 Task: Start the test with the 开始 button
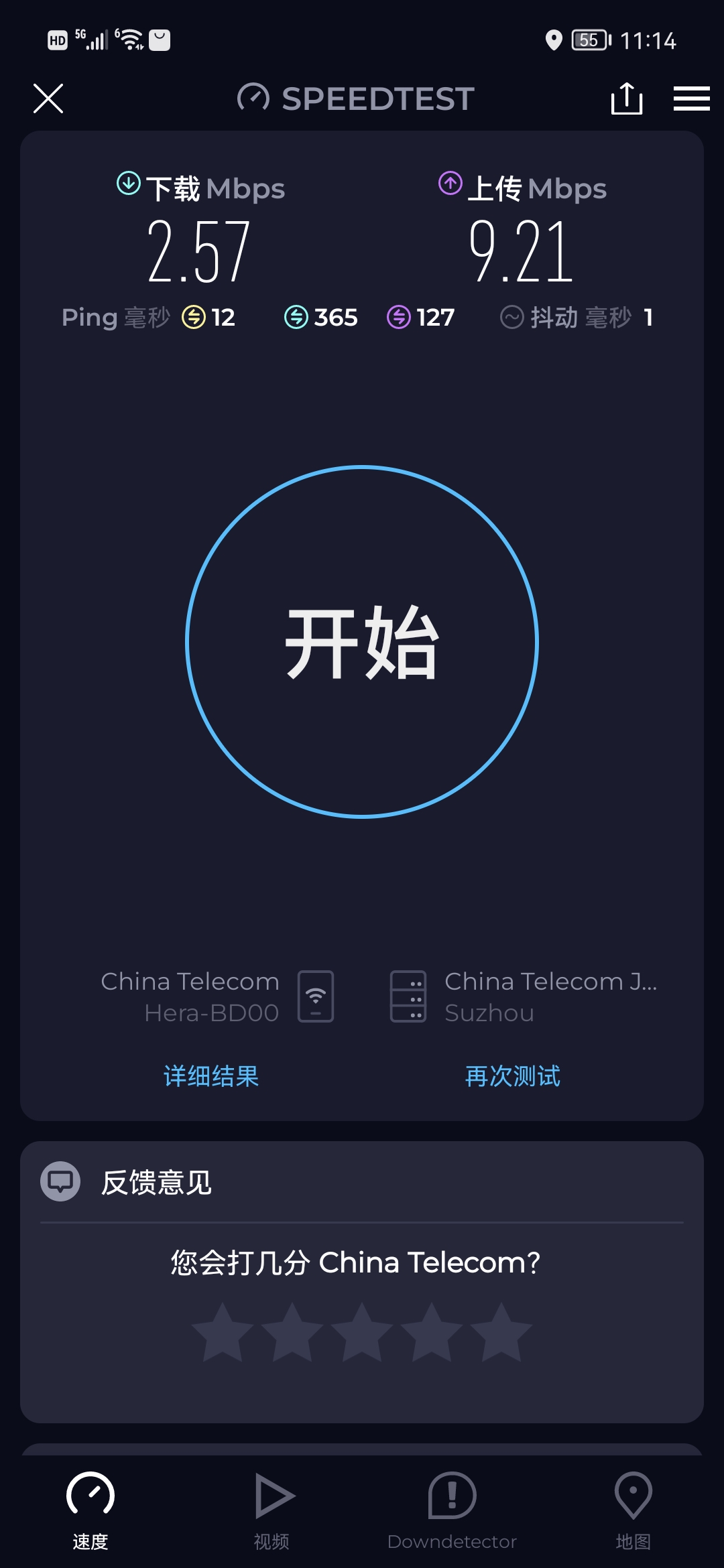[362, 641]
